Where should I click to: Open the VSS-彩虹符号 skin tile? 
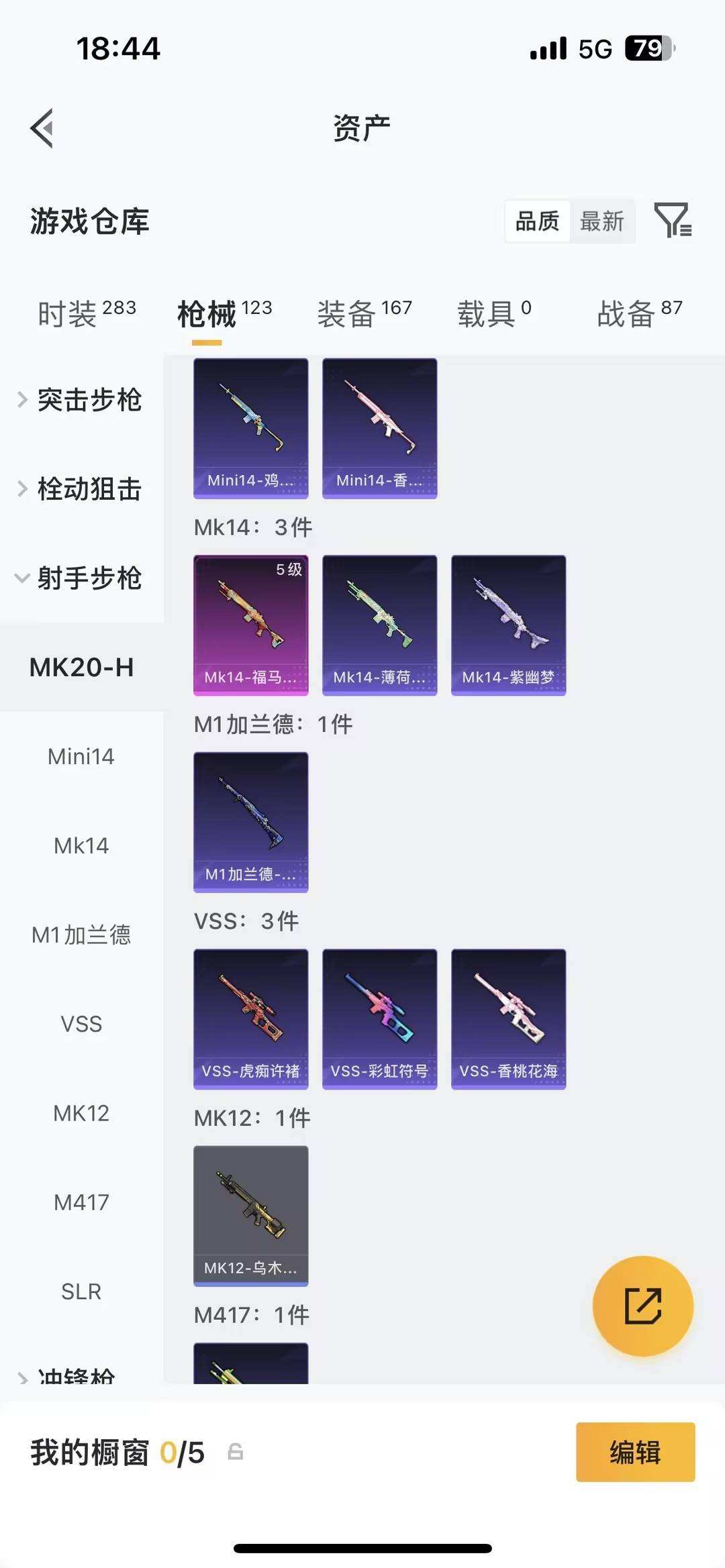(x=379, y=1018)
